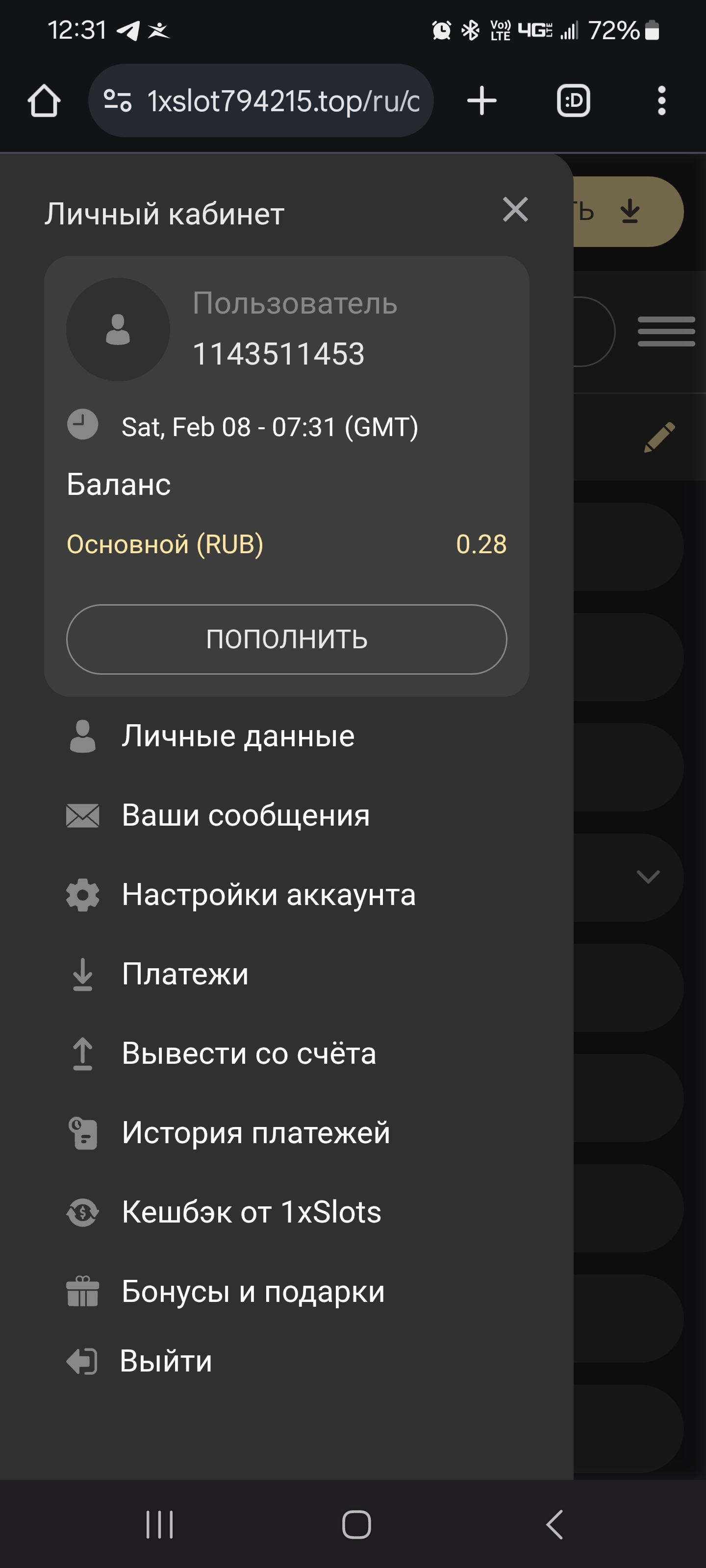This screenshot has width=706, height=1568.
Task: Open the browser overflow menu
Action: (661, 100)
